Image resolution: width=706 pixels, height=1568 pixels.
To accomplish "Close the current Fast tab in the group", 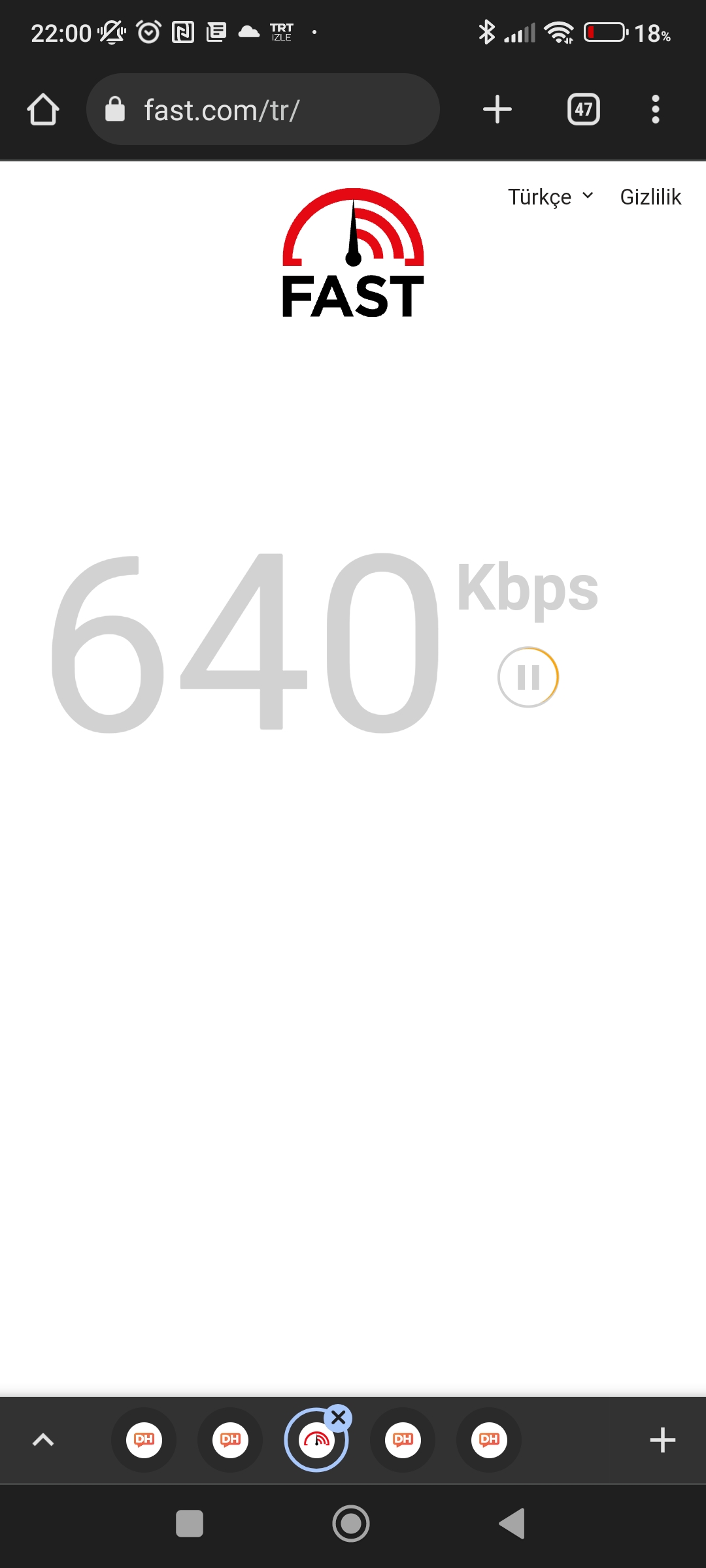I will pyautogui.click(x=338, y=1418).
